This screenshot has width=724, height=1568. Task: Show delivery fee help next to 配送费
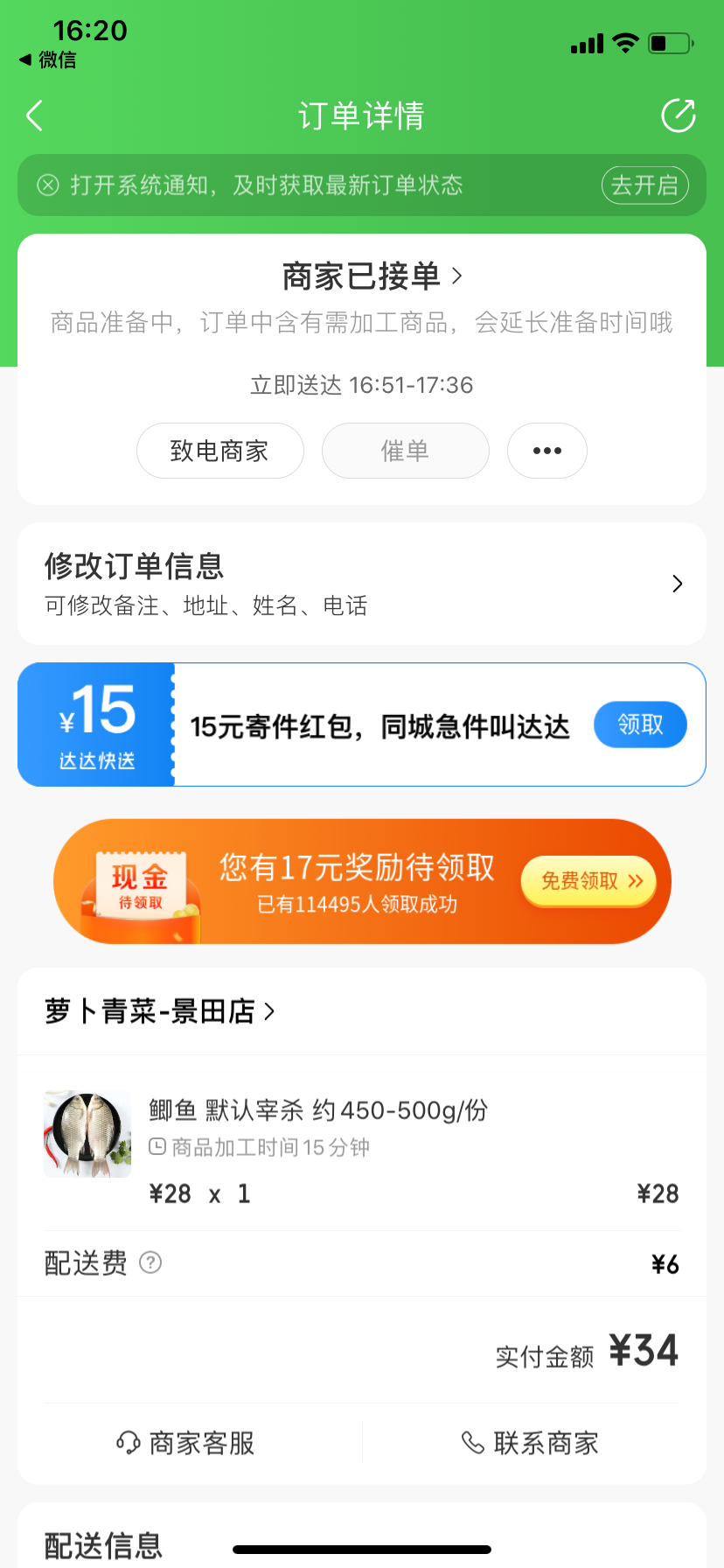coord(150,1263)
